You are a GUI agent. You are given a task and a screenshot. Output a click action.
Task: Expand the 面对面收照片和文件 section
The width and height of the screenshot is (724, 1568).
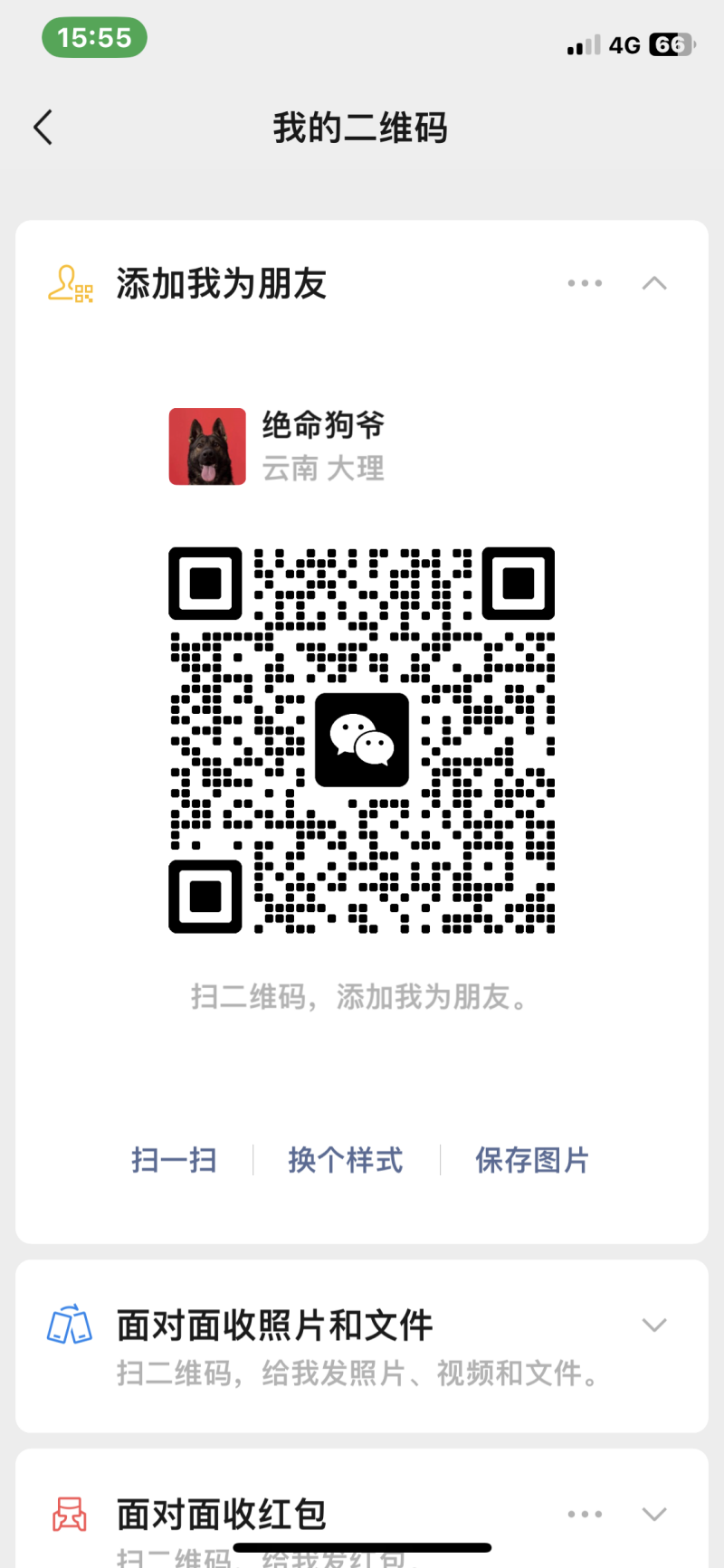click(654, 1326)
